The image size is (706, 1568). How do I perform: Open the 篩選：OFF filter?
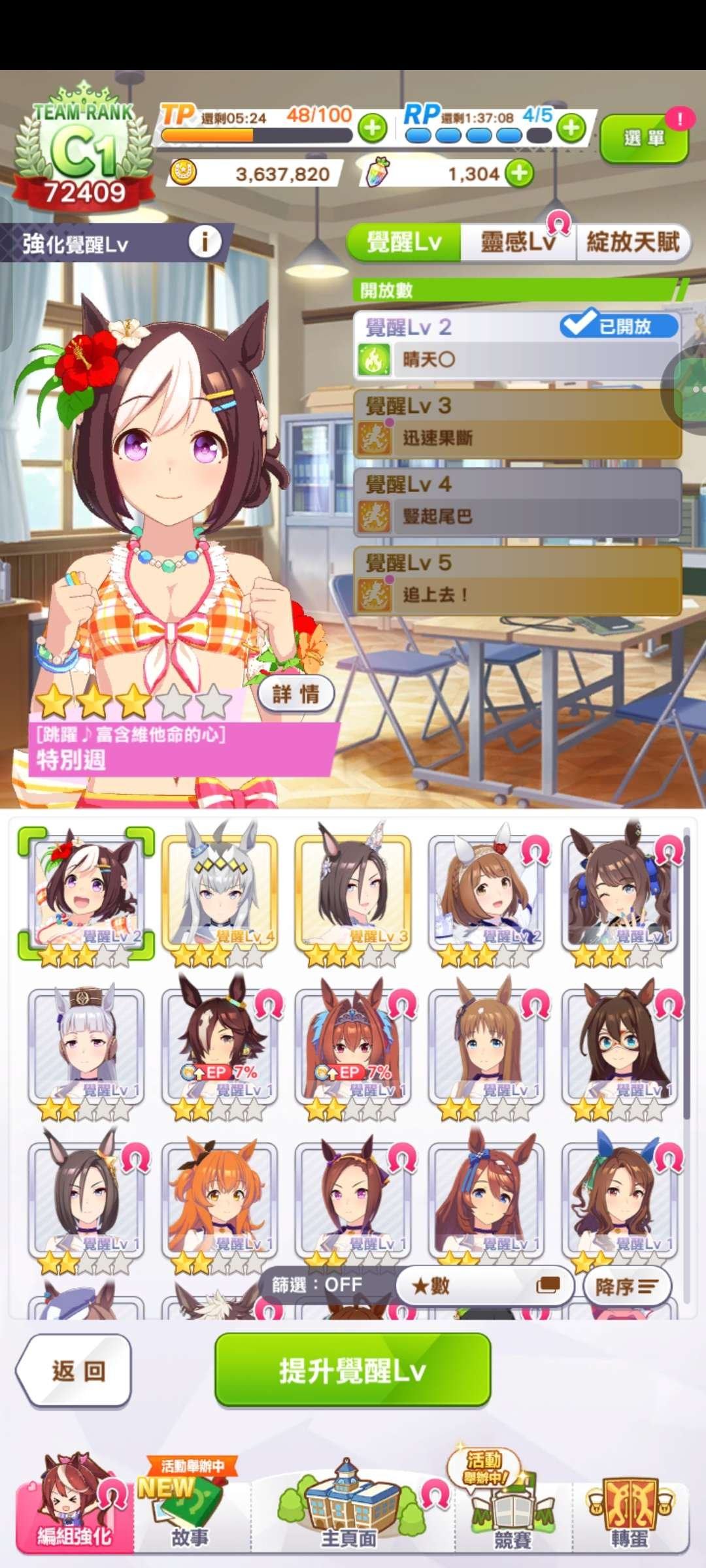tap(317, 1286)
